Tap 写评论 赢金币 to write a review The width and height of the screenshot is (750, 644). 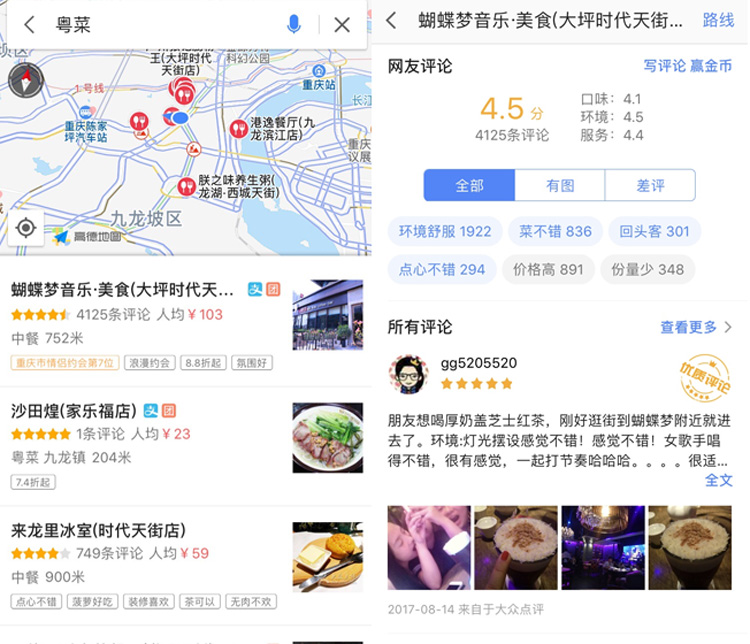[687, 66]
